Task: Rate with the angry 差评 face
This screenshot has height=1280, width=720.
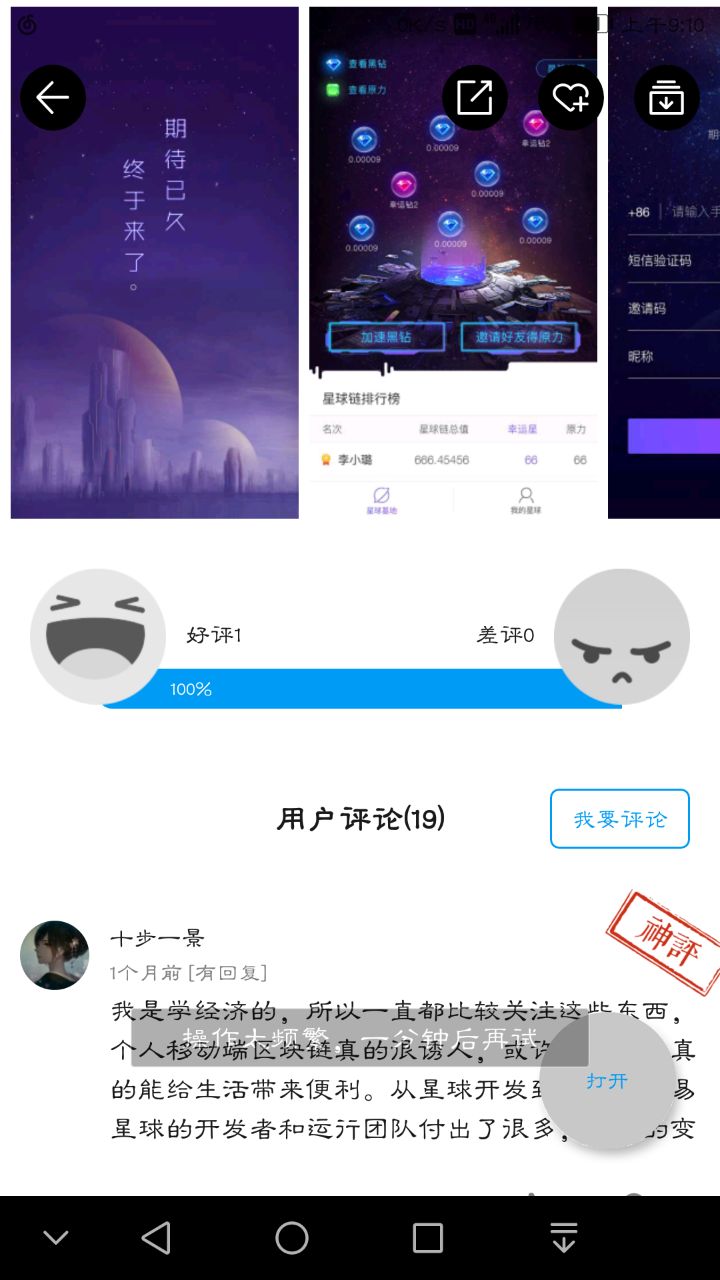Action: 621,637
